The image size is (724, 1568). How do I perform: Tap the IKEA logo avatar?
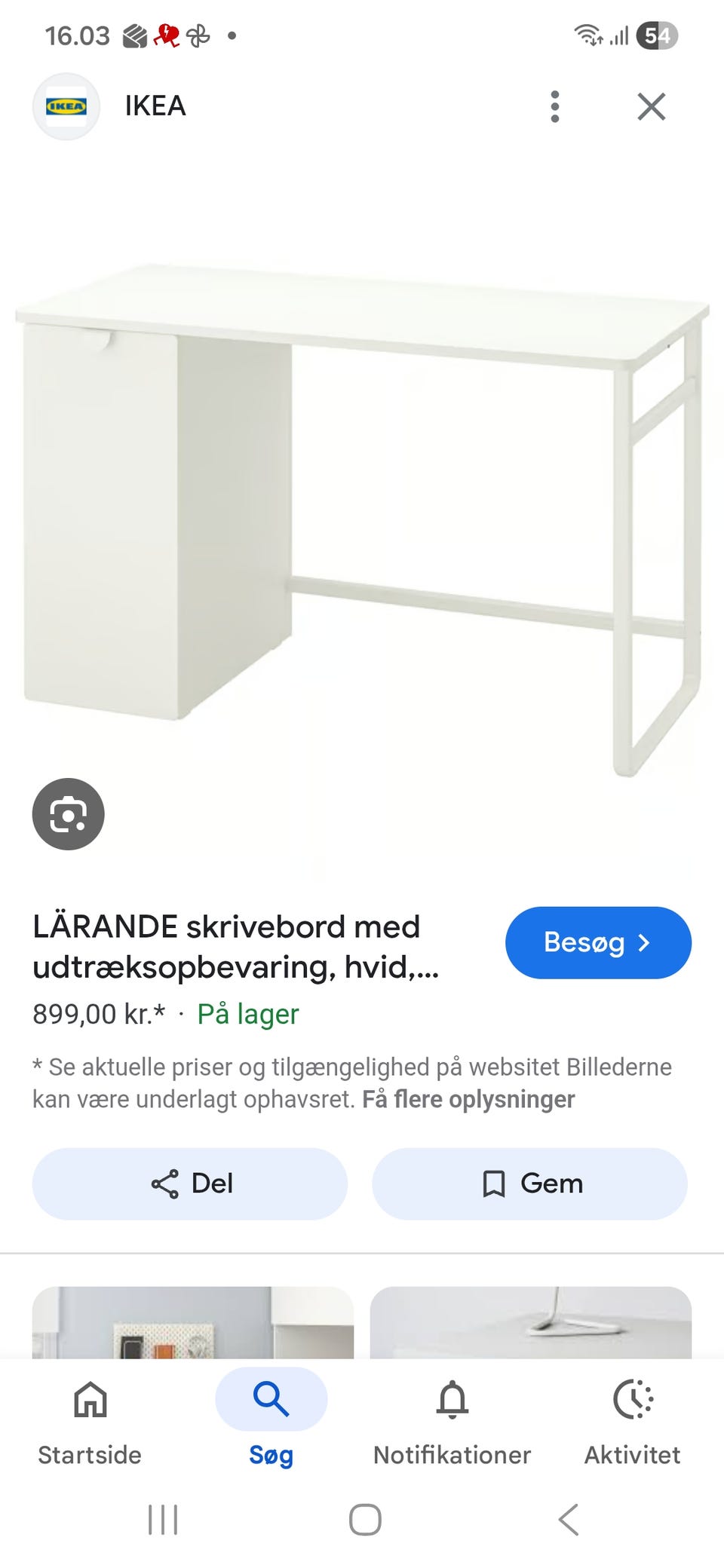pyautogui.click(x=67, y=106)
